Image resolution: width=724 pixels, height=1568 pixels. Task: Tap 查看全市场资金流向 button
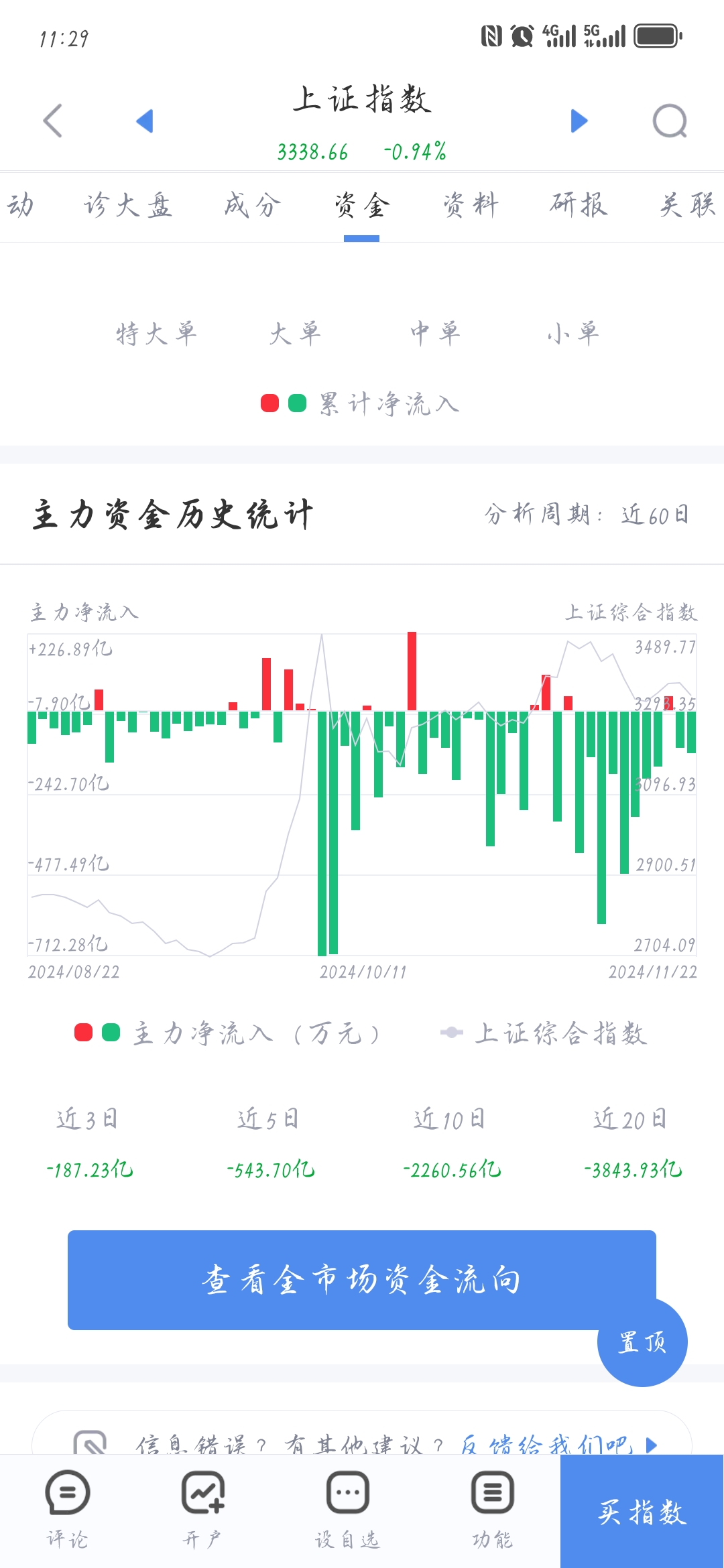point(362,1280)
